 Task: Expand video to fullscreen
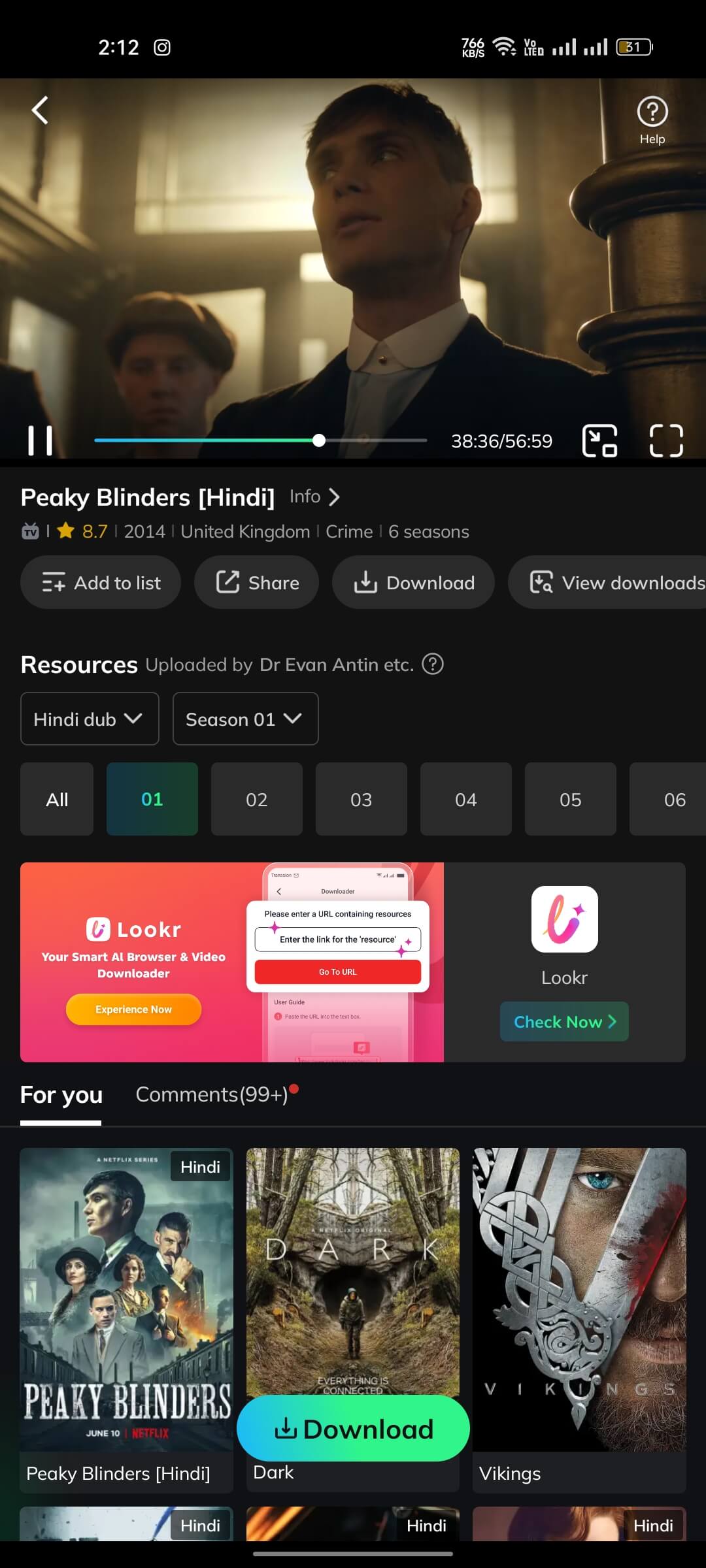pyautogui.click(x=666, y=440)
